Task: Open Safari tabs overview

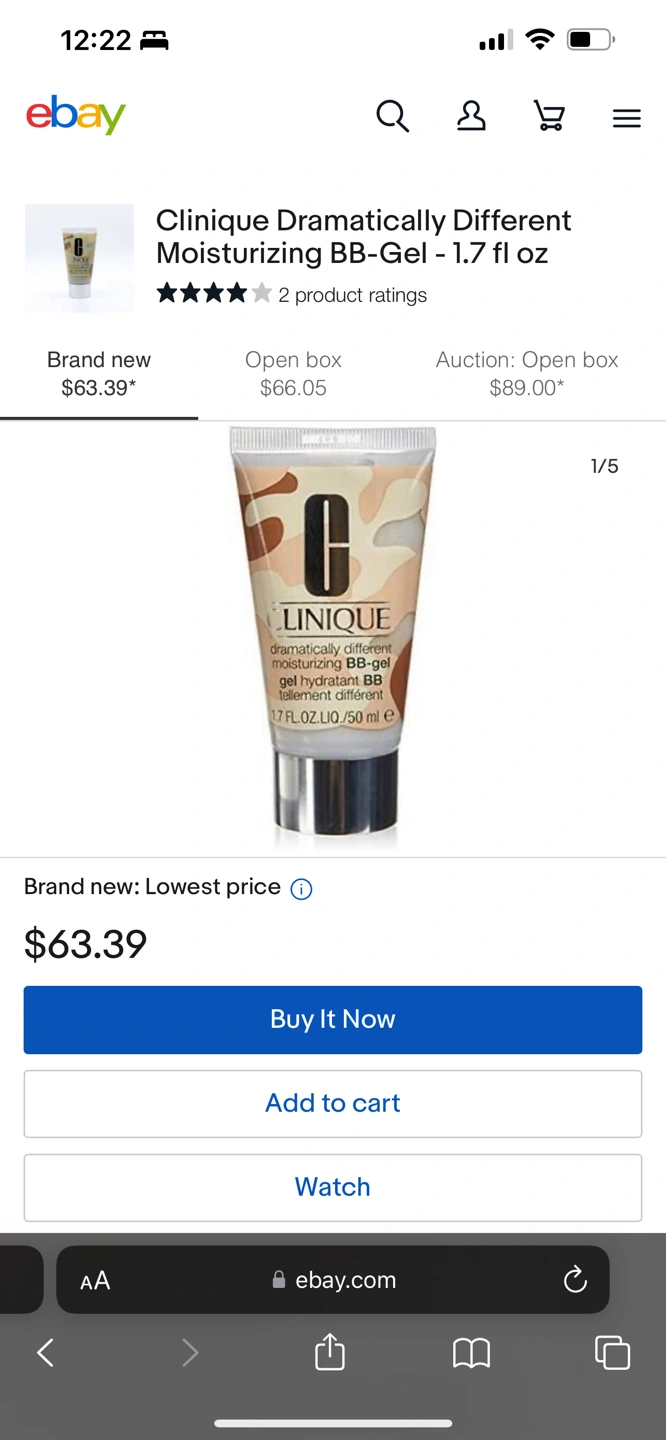Action: tap(612, 1353)
